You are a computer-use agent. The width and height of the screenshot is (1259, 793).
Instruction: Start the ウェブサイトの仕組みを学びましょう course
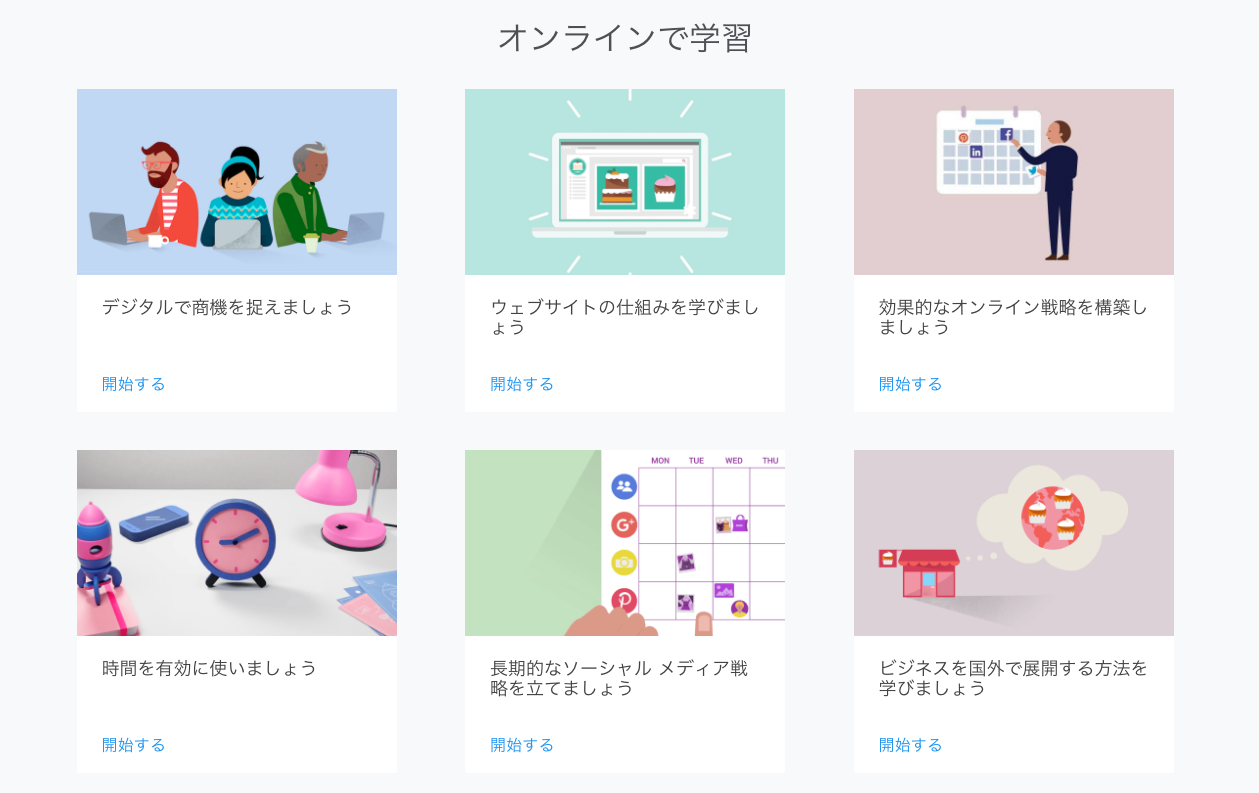pos(522,384)
